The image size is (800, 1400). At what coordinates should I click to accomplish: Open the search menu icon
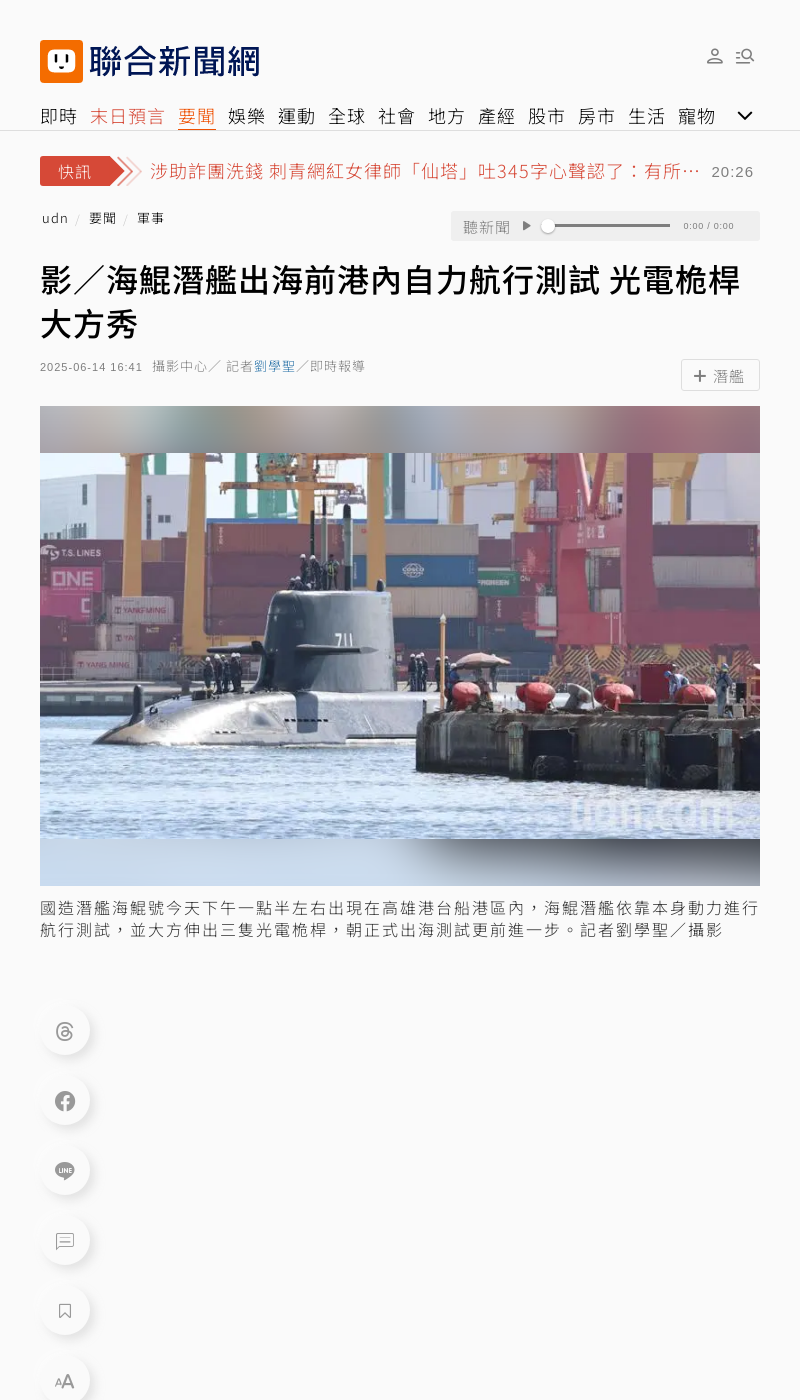coord(745,56)
